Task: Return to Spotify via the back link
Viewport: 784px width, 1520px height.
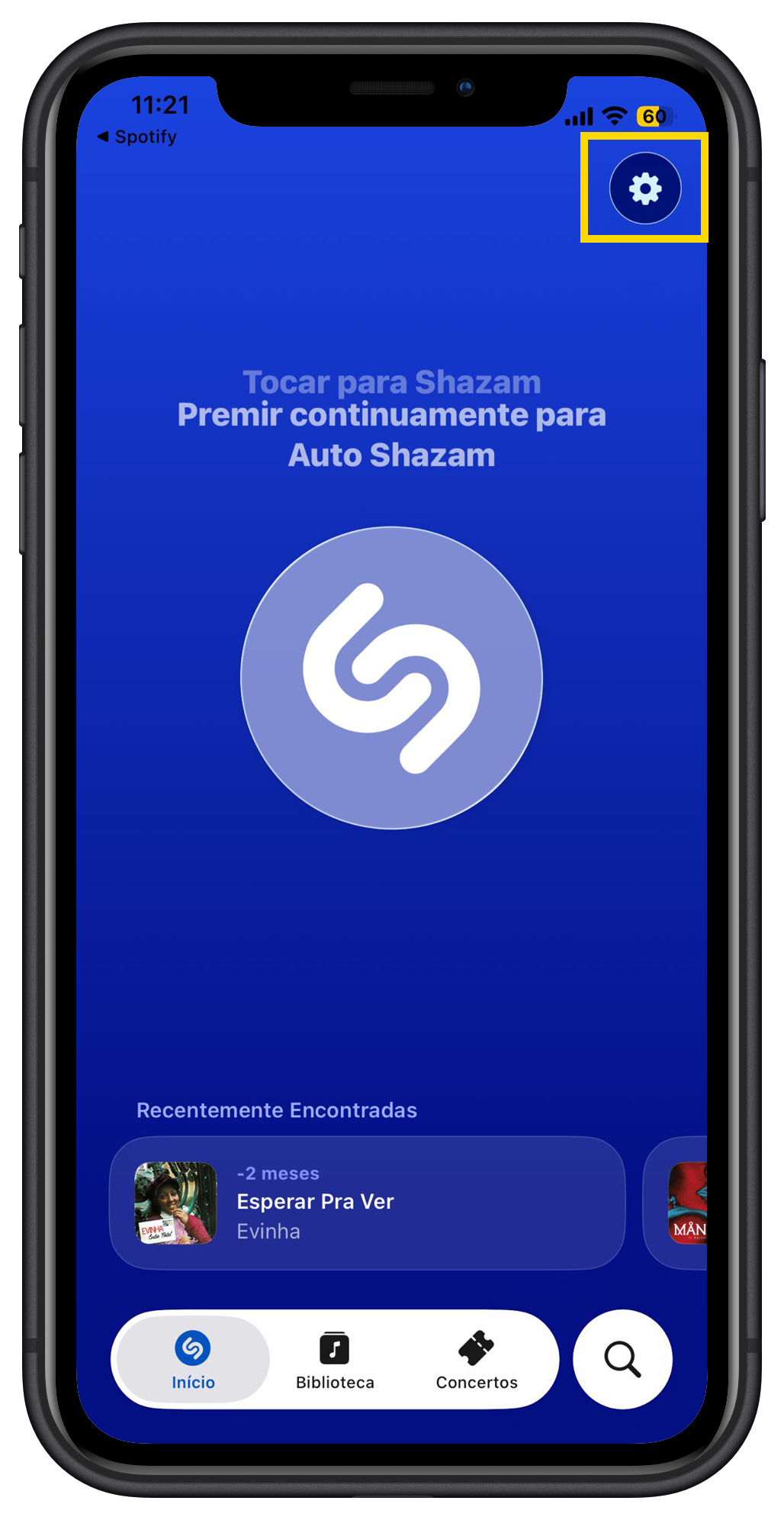Action: pos(137,137)
